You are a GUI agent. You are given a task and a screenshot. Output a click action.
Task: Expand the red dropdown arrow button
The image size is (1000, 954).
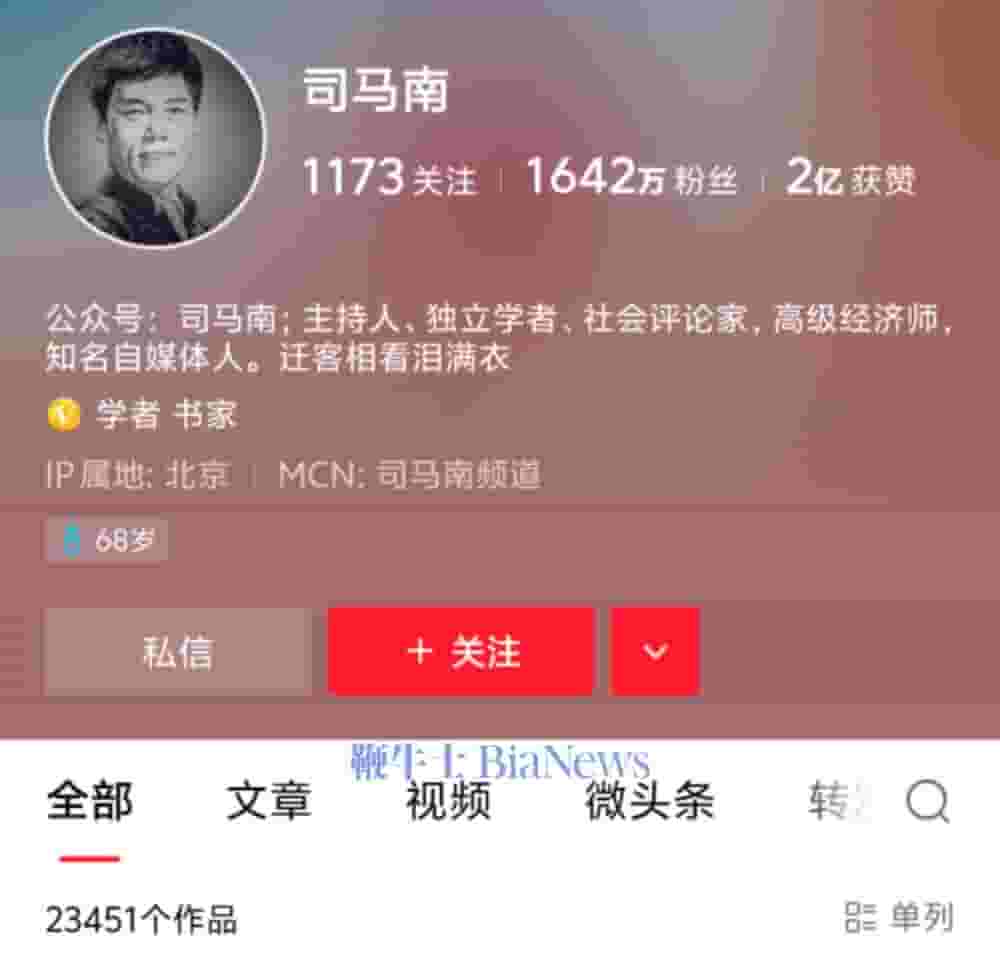pyautogui.click(x=655, y=652)
